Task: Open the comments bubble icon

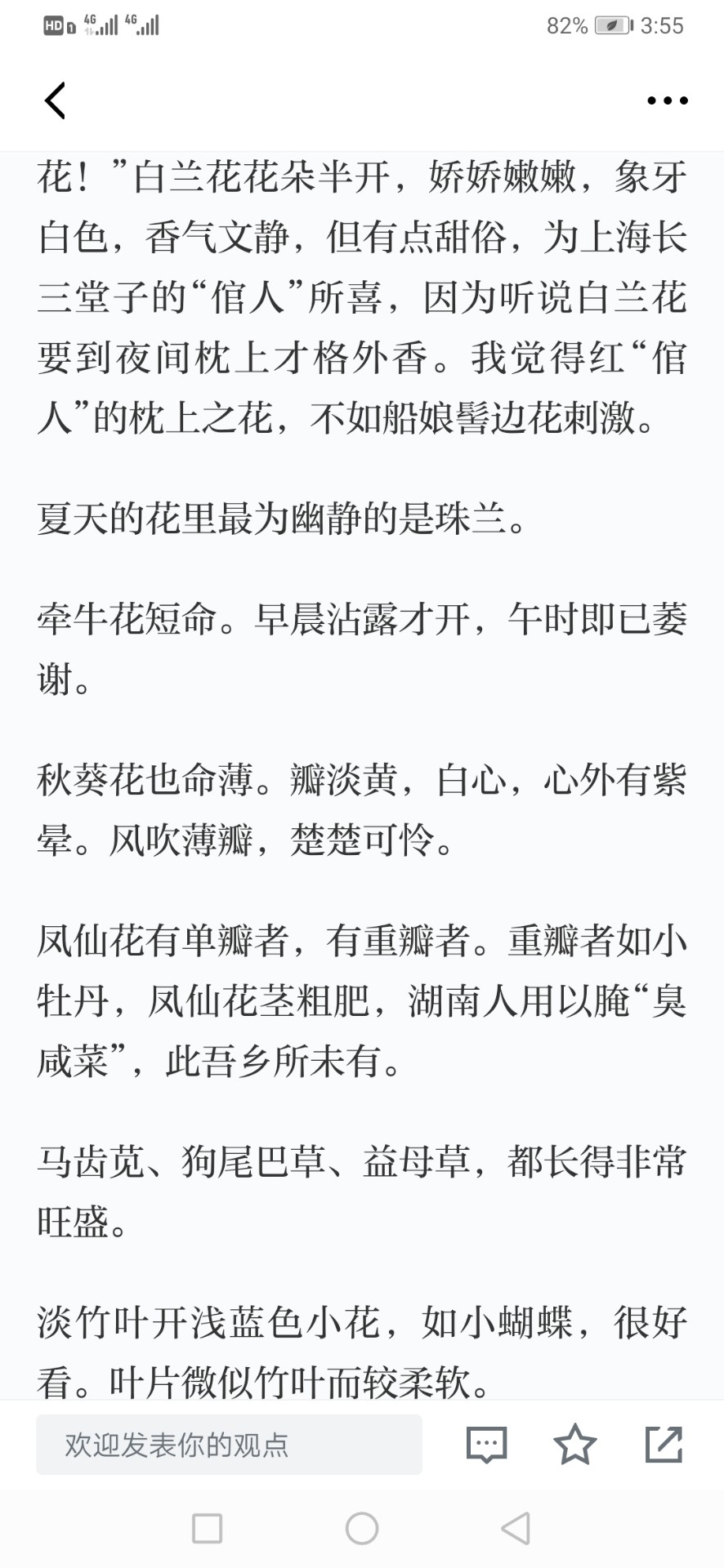Action: pos(486,1445)
